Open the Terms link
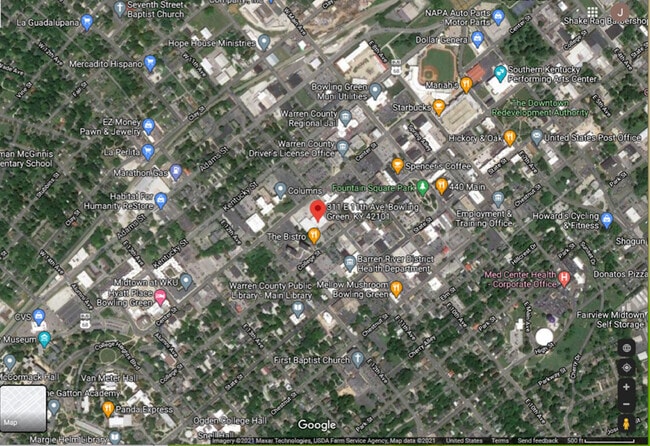 499,440
